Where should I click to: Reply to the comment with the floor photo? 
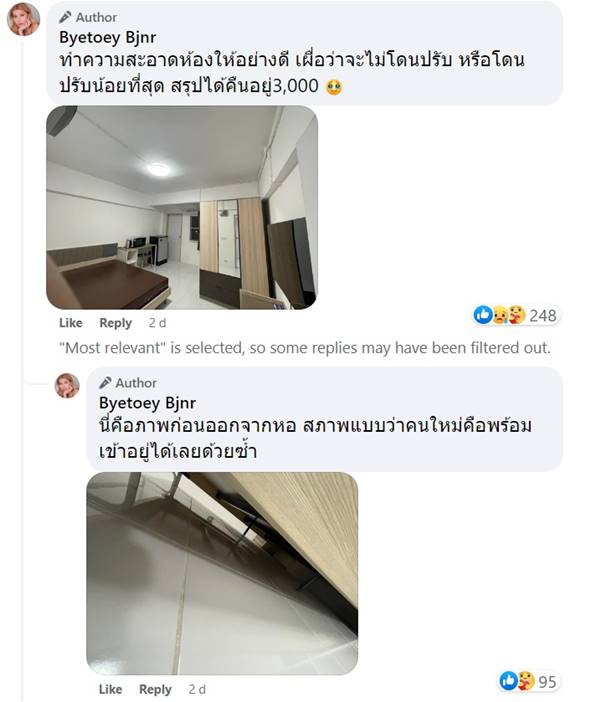[x=155, y=689]
